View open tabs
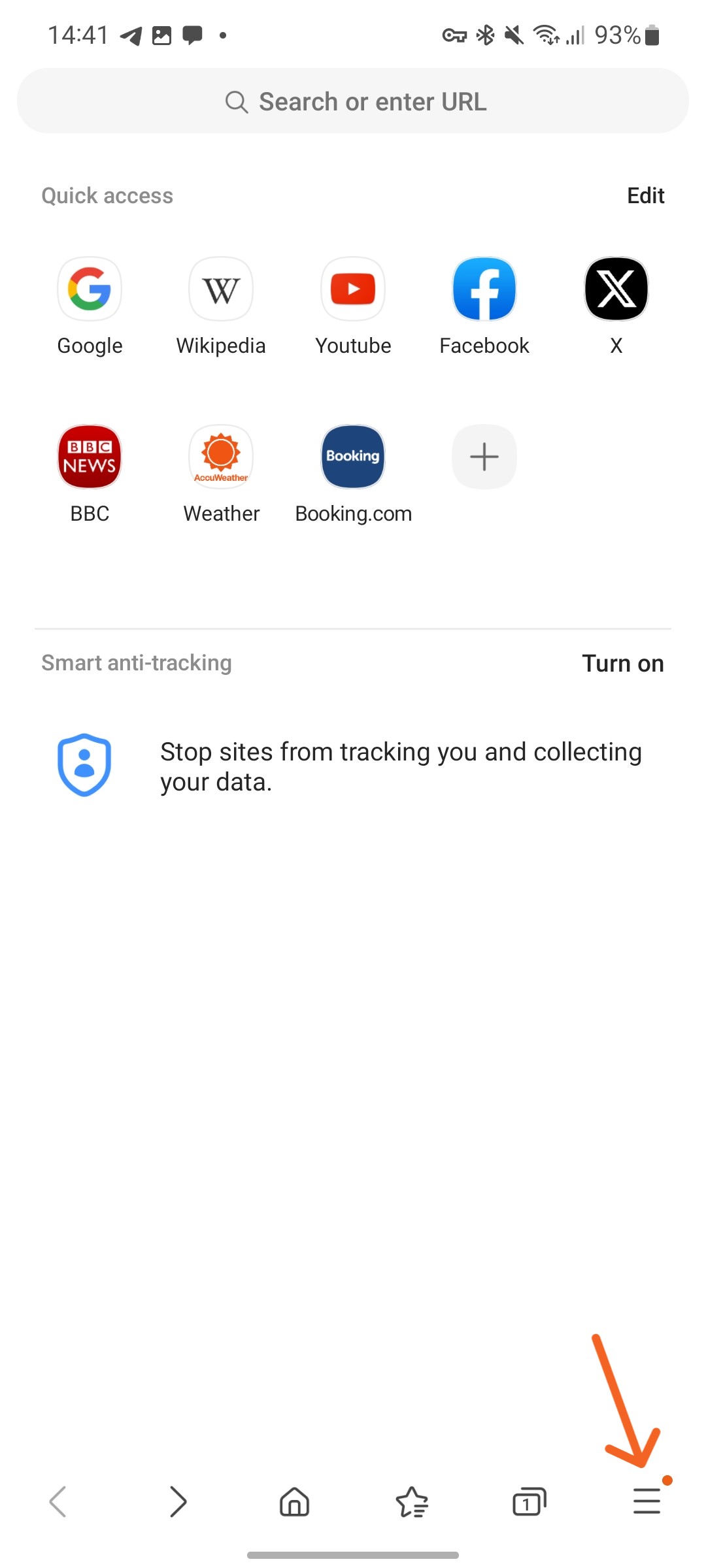 point(529,1501)
